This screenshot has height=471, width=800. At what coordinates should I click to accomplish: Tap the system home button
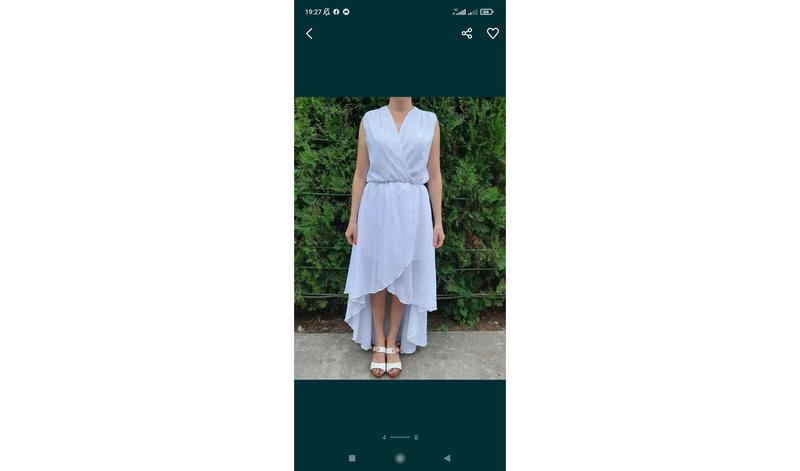(x=400, y=458)
